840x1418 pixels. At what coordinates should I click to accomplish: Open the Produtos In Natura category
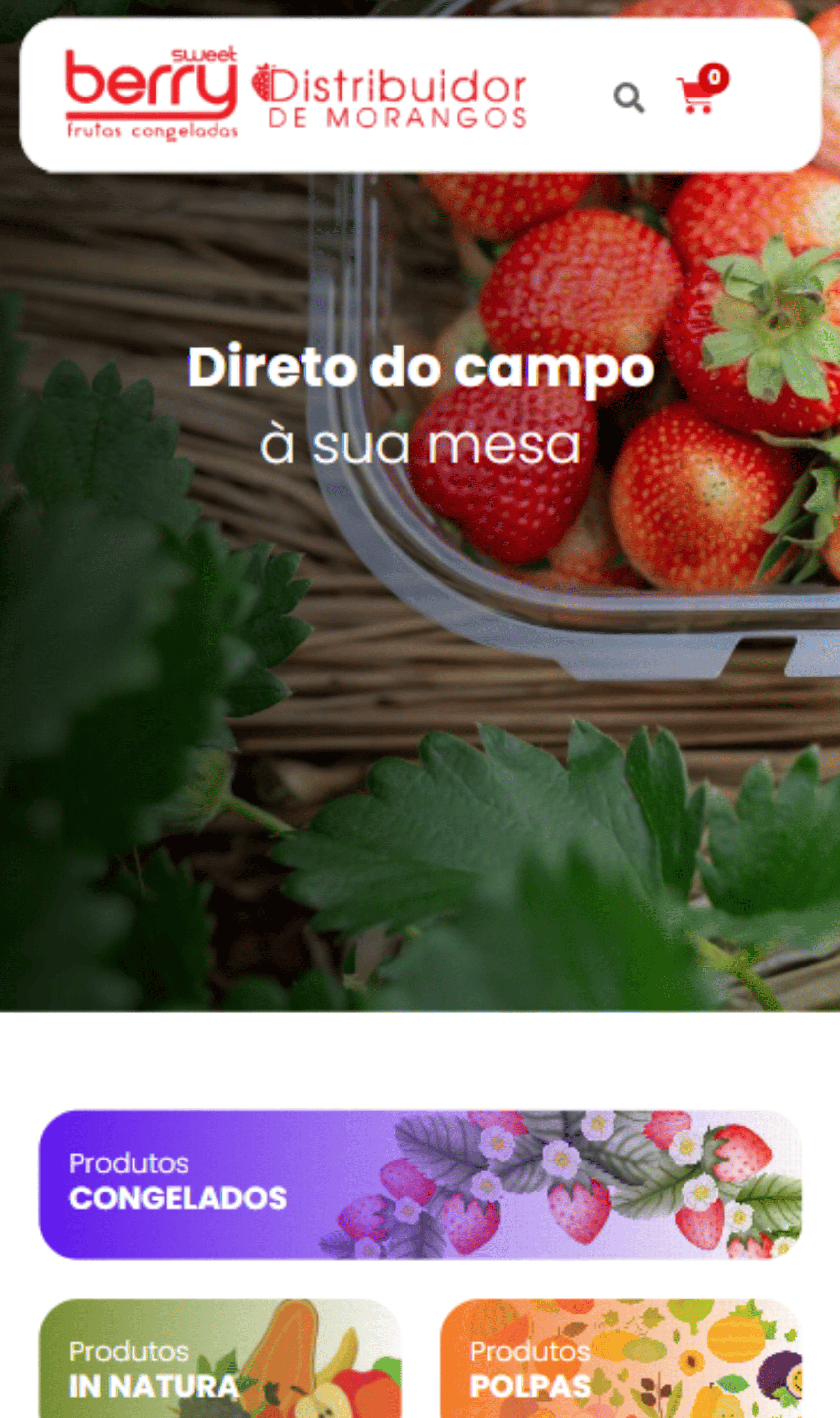click(x=220, y=1358)
